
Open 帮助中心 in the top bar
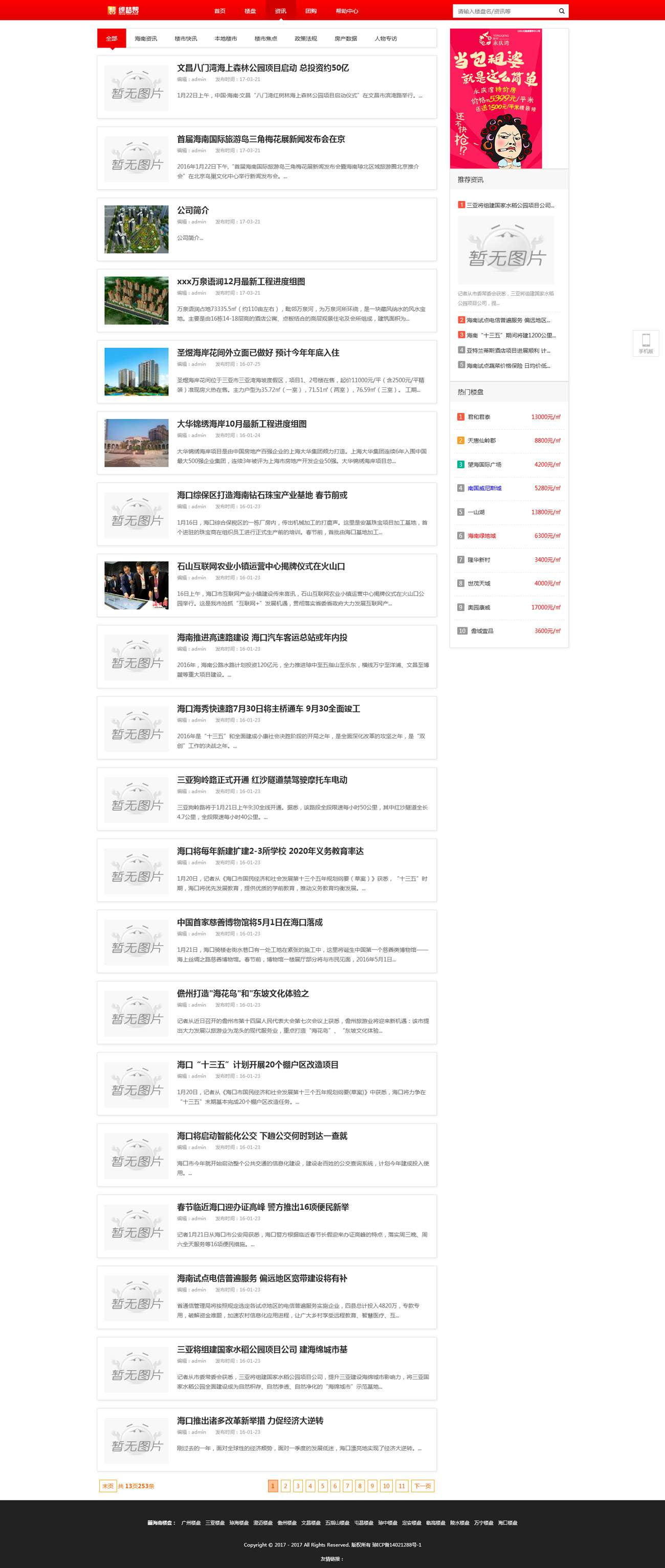tap(347, 11)
